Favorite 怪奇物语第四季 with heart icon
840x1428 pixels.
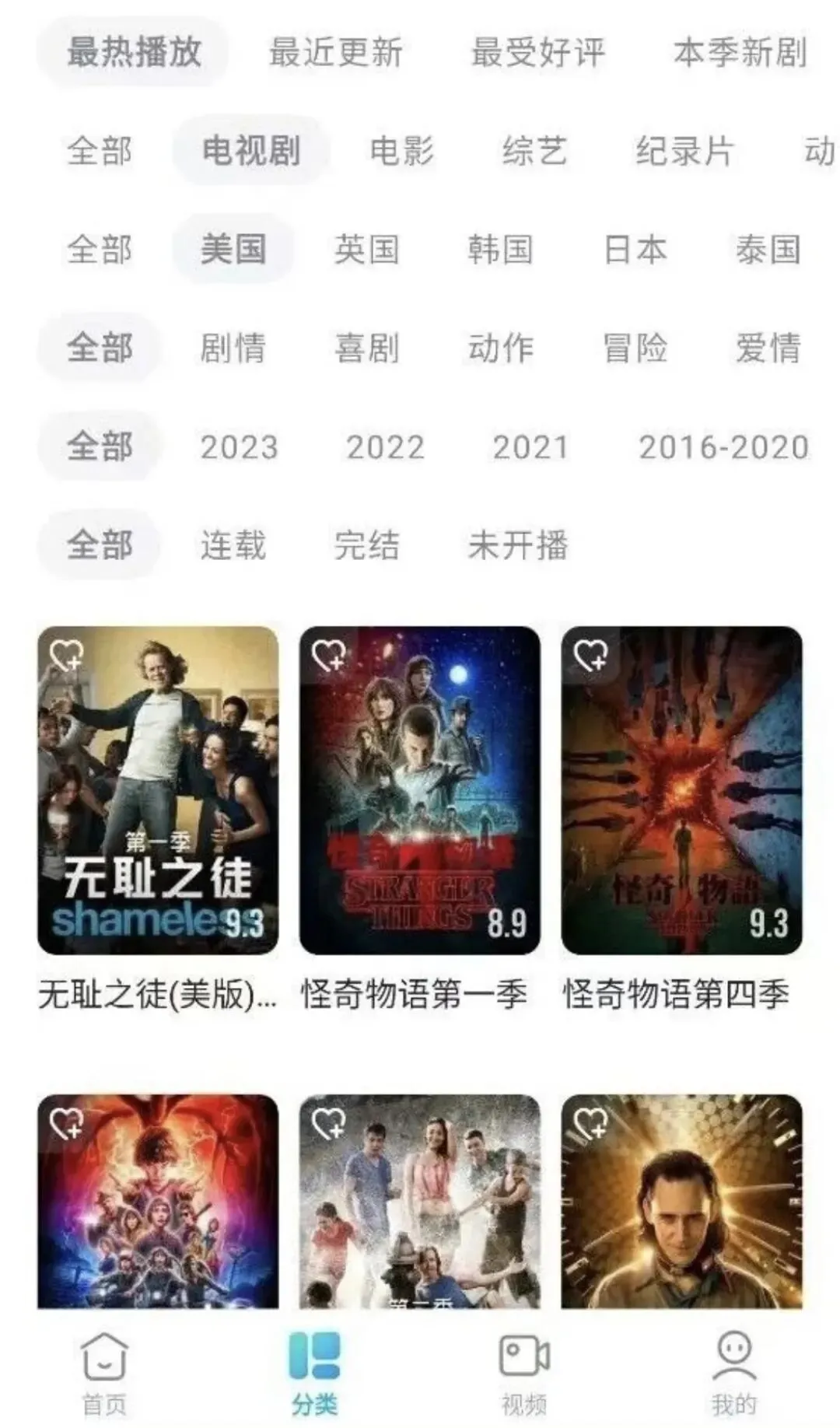point(591,655)
